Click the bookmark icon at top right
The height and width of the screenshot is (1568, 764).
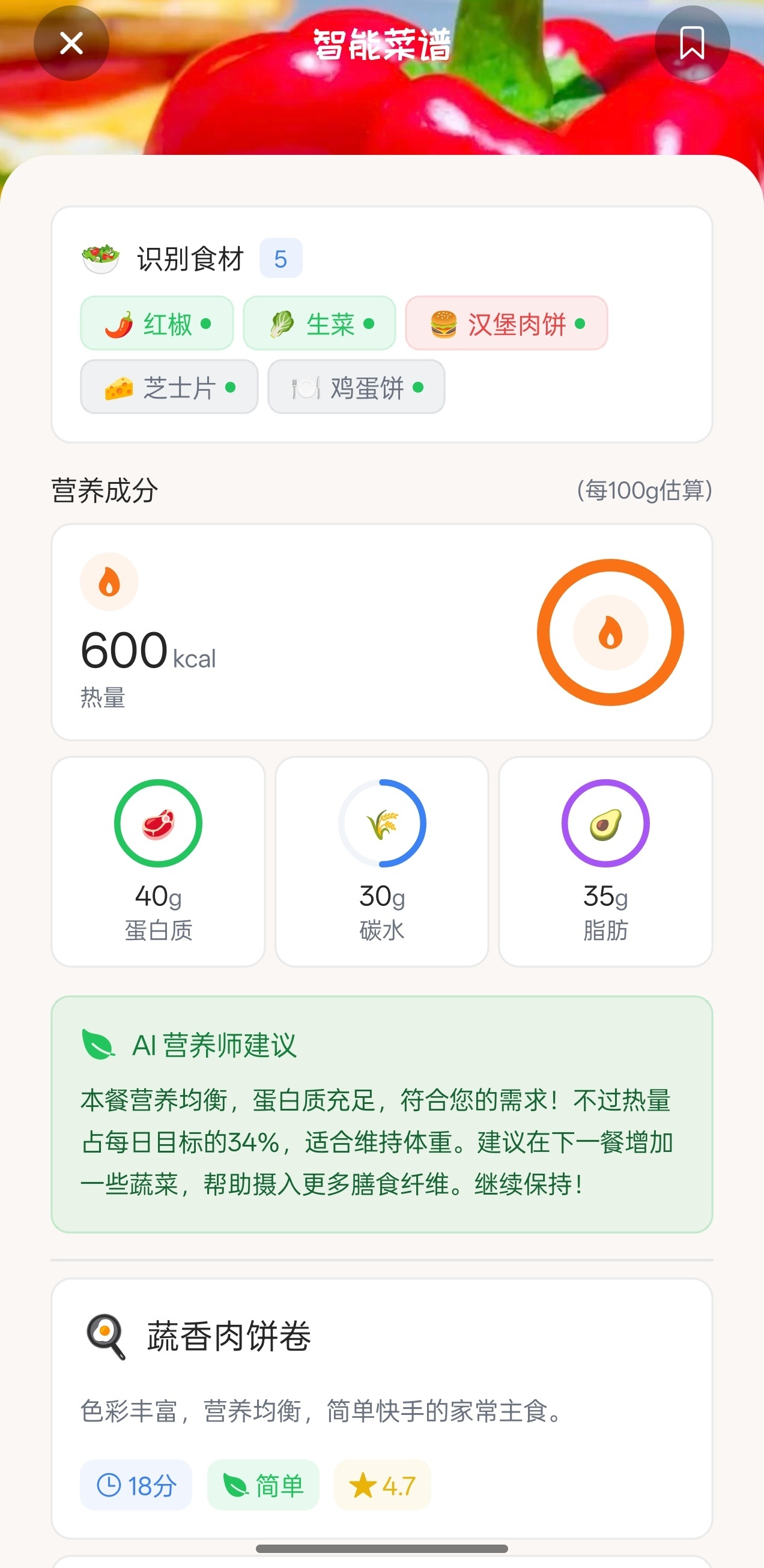click(x=692, y=43)
